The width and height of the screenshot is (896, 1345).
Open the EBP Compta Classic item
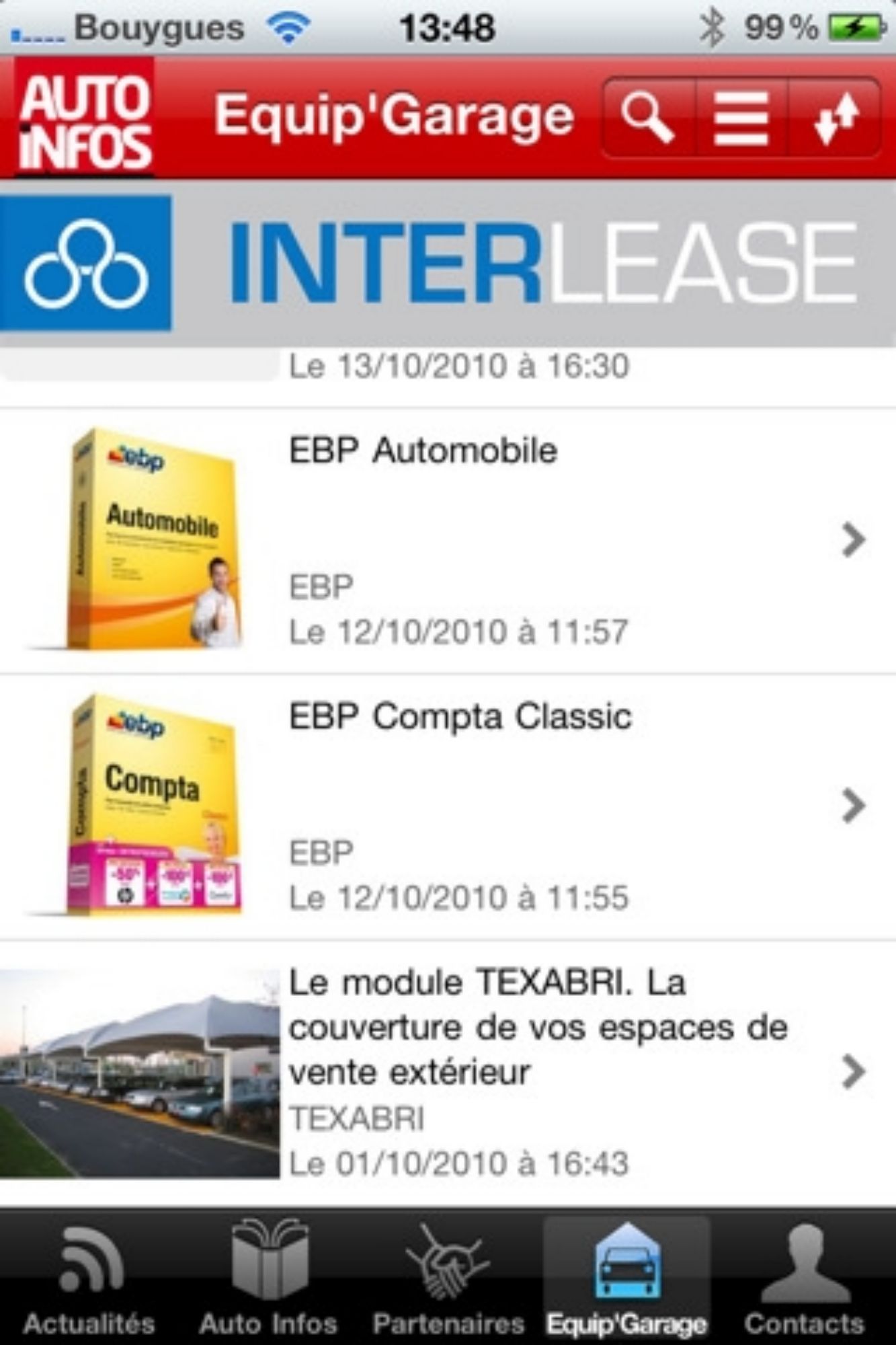pos(448,806)
